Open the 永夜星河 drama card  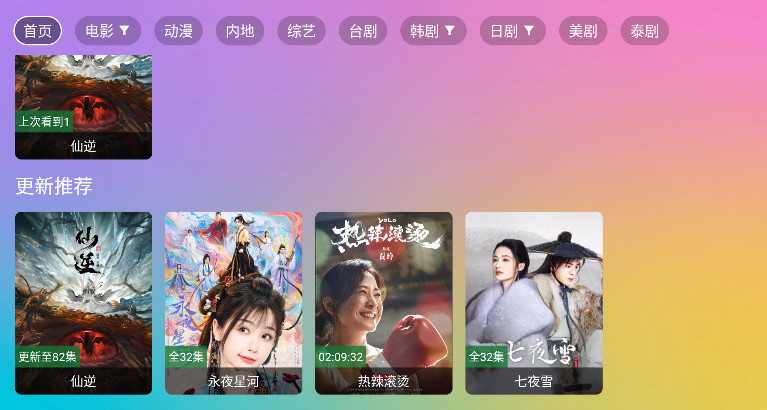coord(233,302)
